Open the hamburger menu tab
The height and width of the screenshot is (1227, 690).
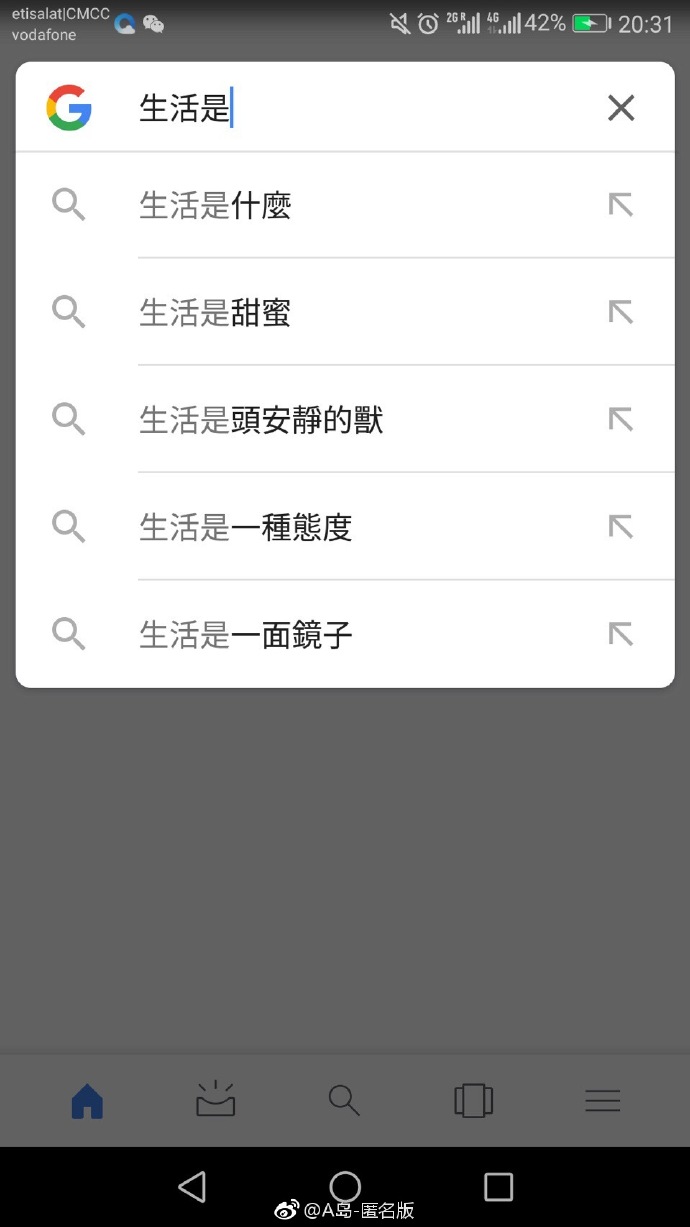603,1101
